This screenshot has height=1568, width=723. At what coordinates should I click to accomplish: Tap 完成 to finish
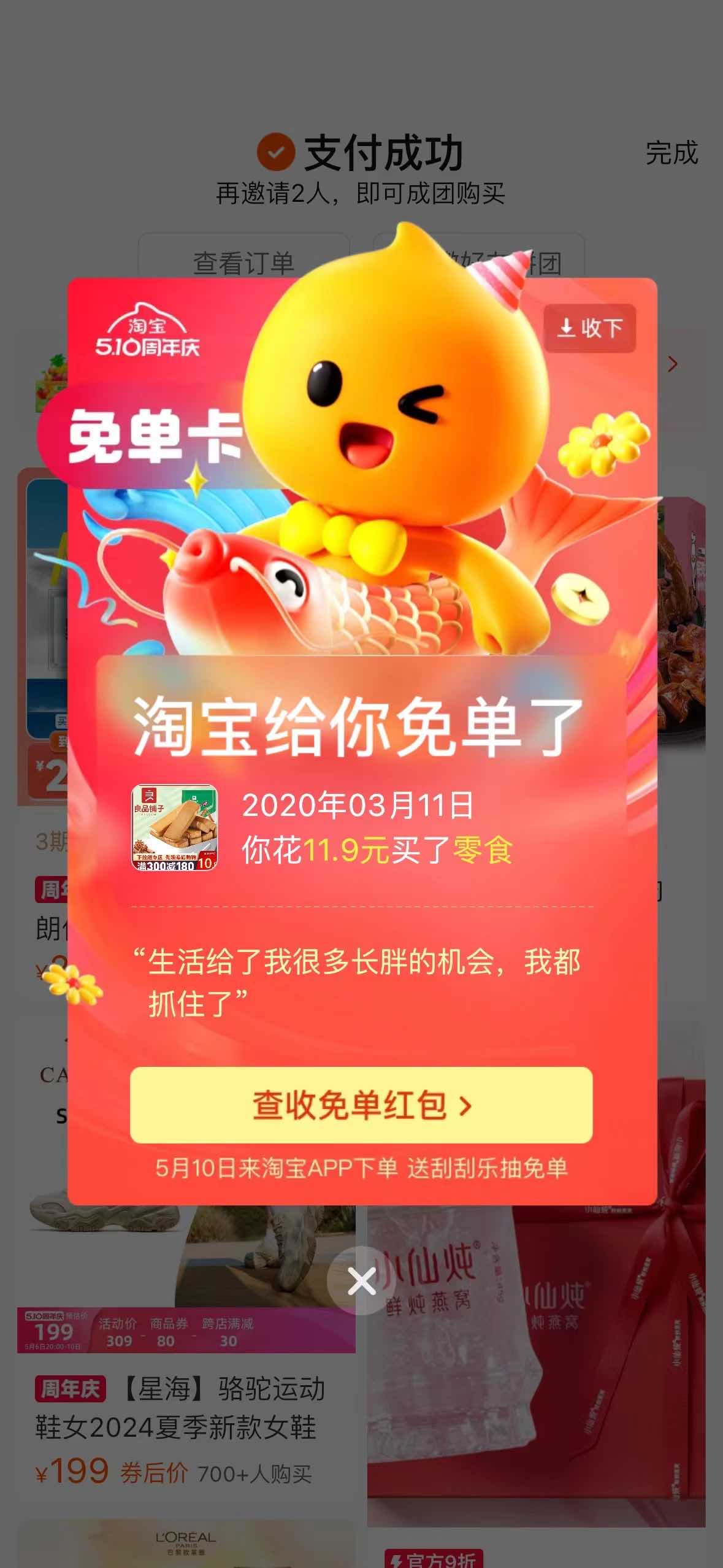point(671,153)
